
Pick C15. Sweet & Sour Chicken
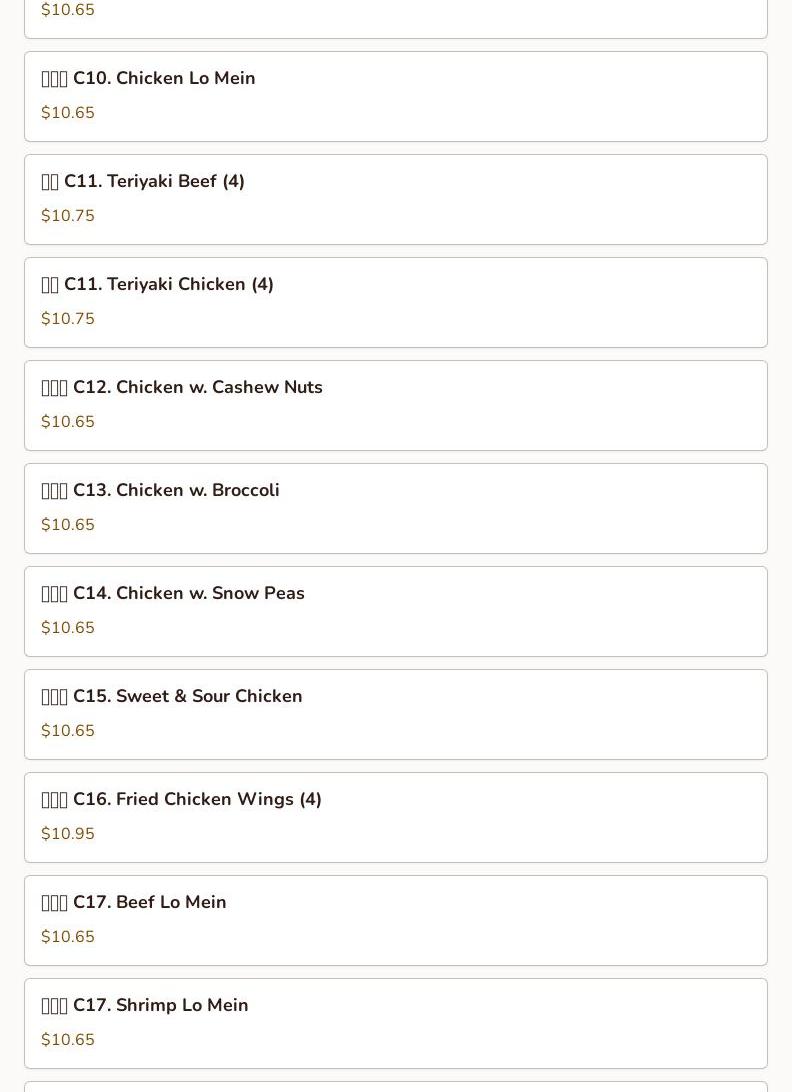(395, 714)
